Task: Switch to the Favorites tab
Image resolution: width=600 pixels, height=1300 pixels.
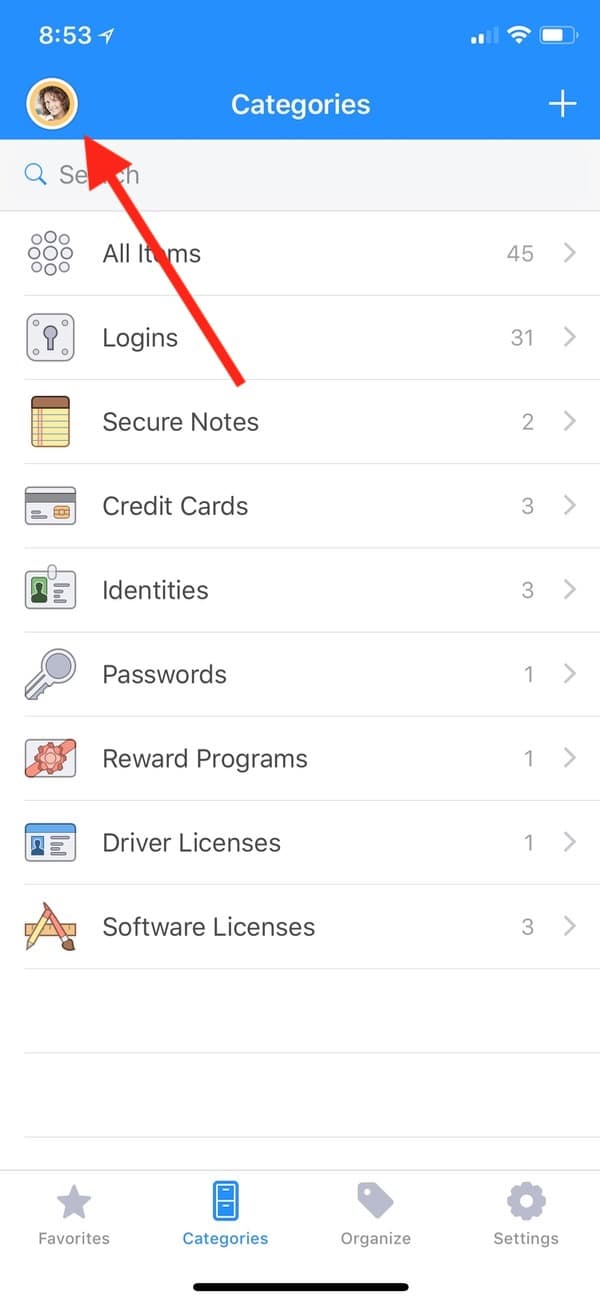Action: [74, 1214]
